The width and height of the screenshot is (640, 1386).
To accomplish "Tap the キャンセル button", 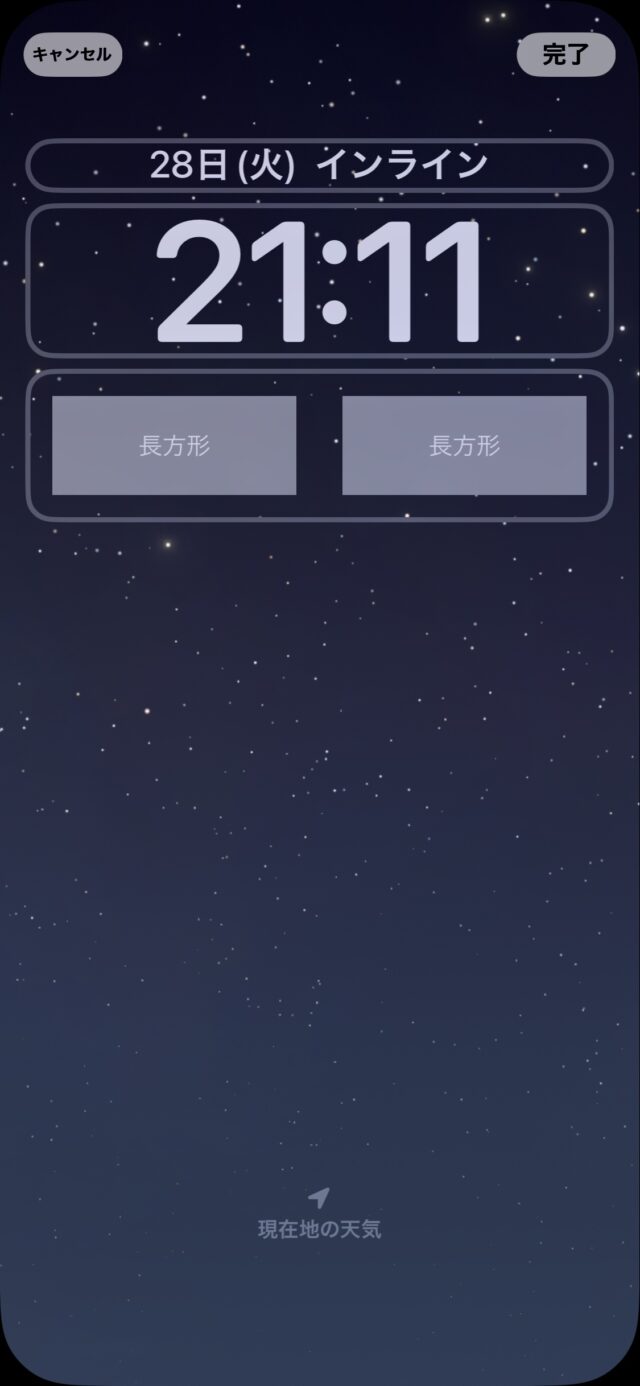I will (72, 55).
